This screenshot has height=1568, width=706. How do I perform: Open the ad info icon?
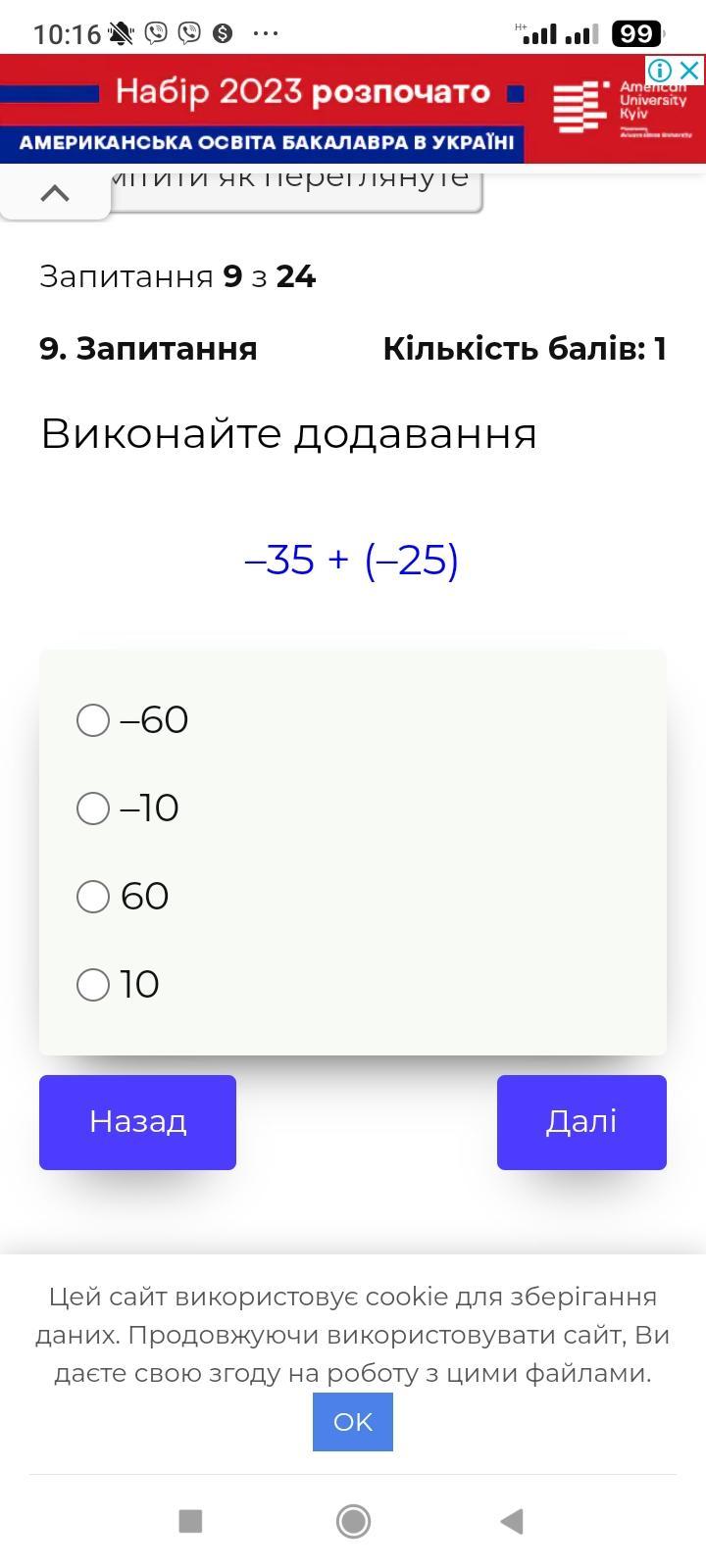tap(661, 71)
